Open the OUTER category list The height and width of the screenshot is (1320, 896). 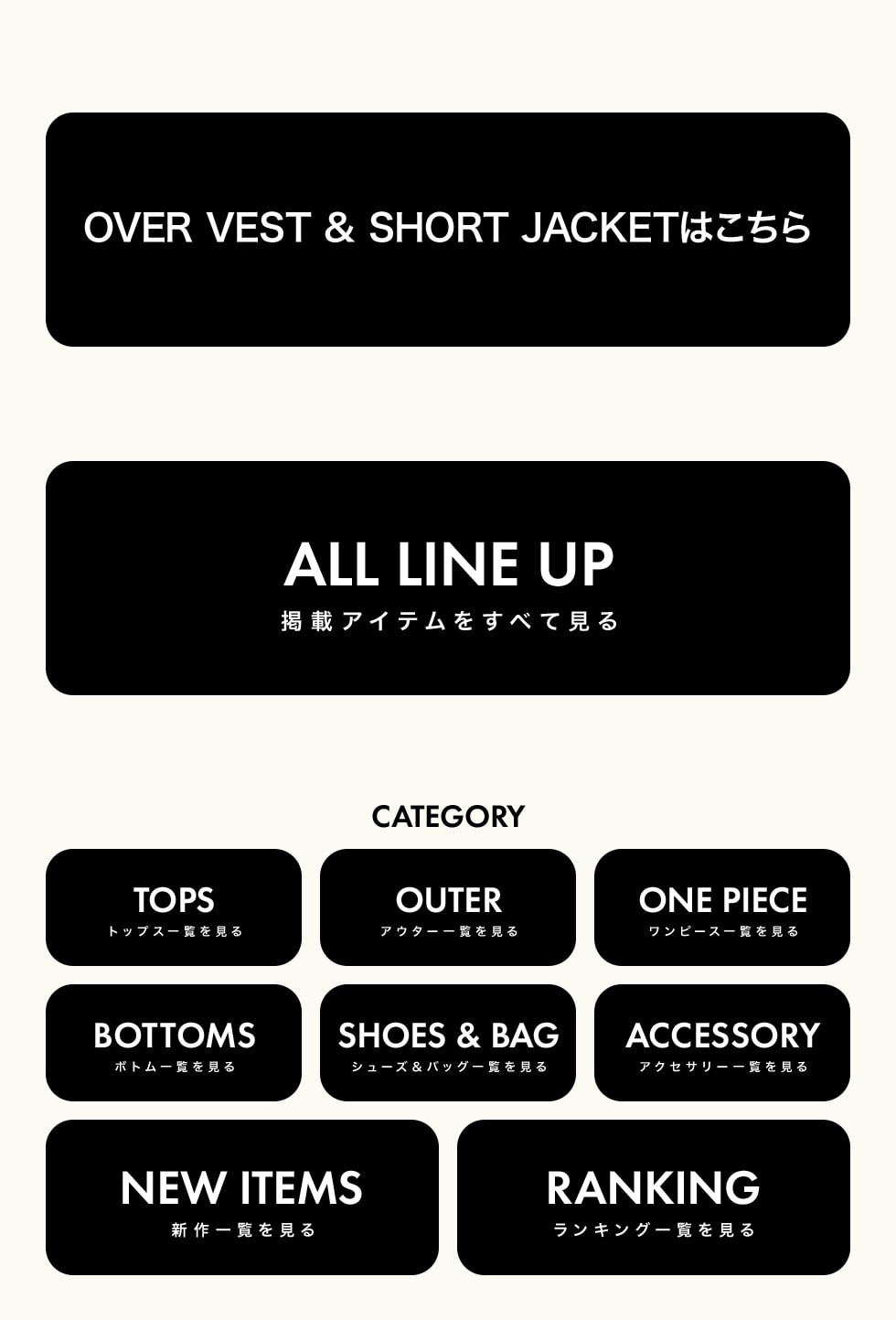point(448,907)
